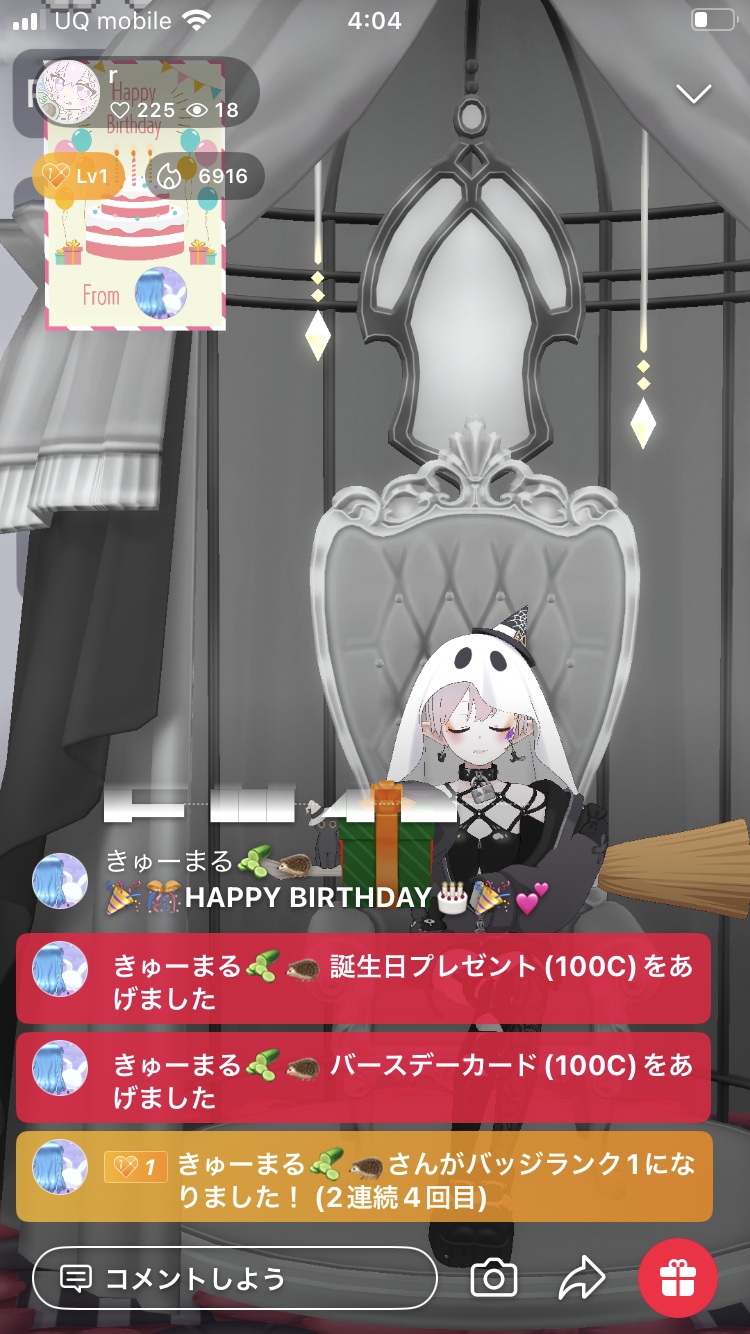Open the gift box menu

coord(678,1277)
